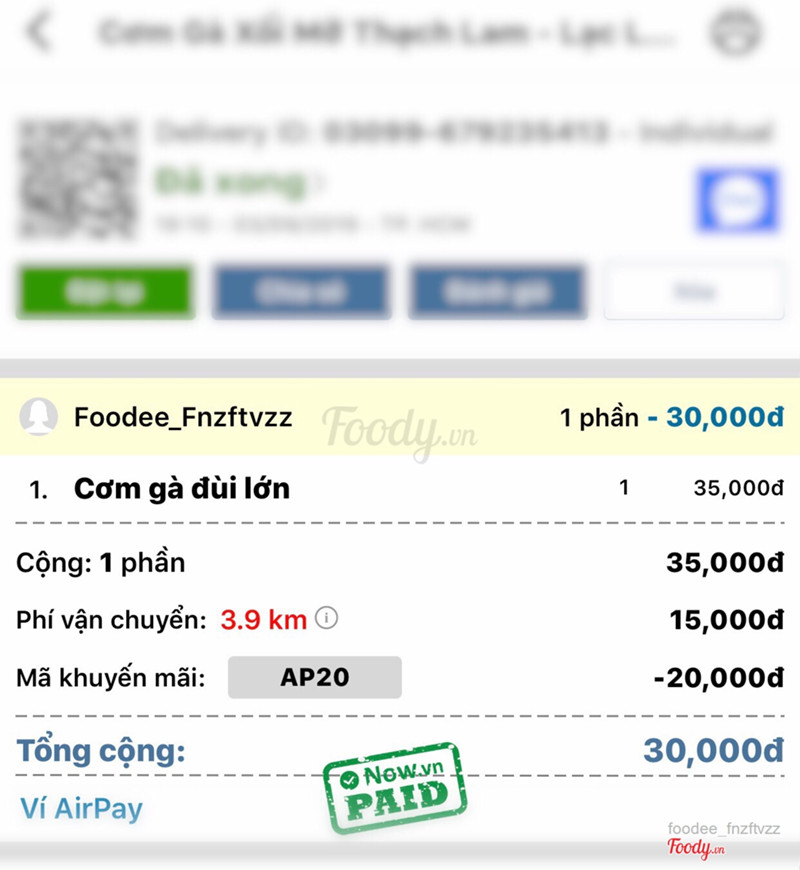800x870 pixels.
Task: Tap the white outlined button in the action row
Action: click(x=693, y=292)
